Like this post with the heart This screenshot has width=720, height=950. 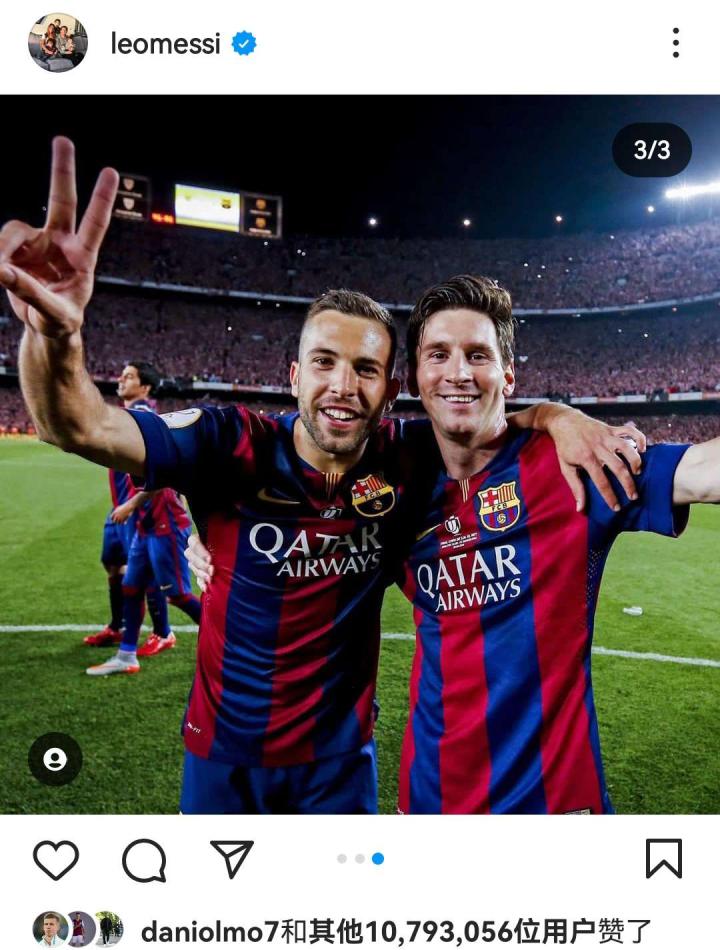(x=56, y=859)
